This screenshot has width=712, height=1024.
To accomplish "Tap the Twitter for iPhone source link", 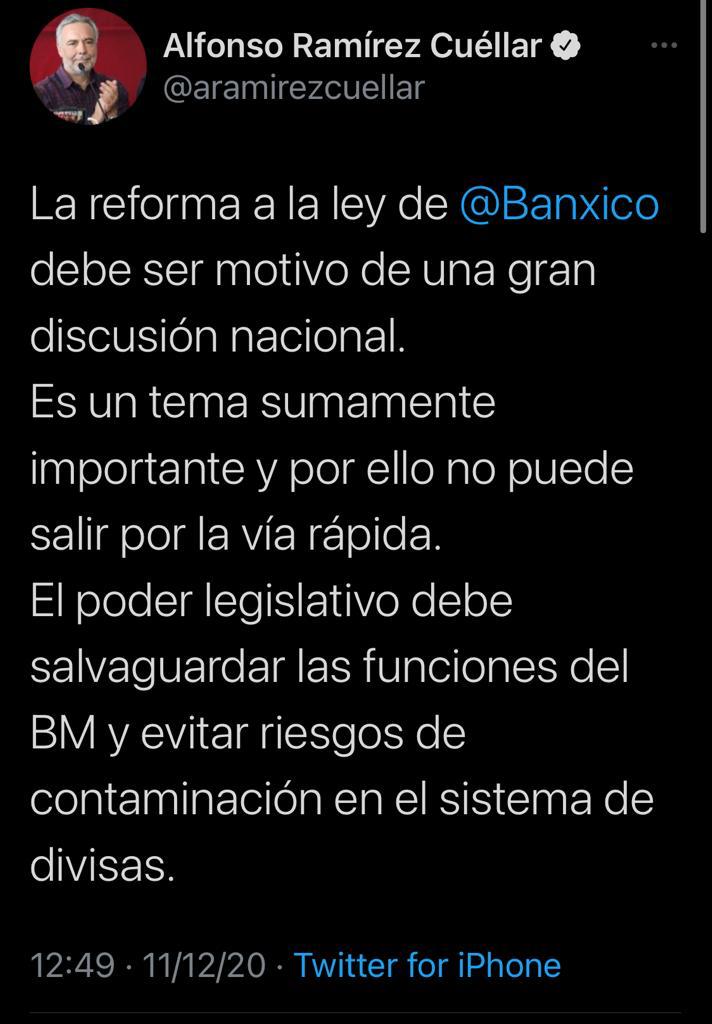I will coord(427,965).
